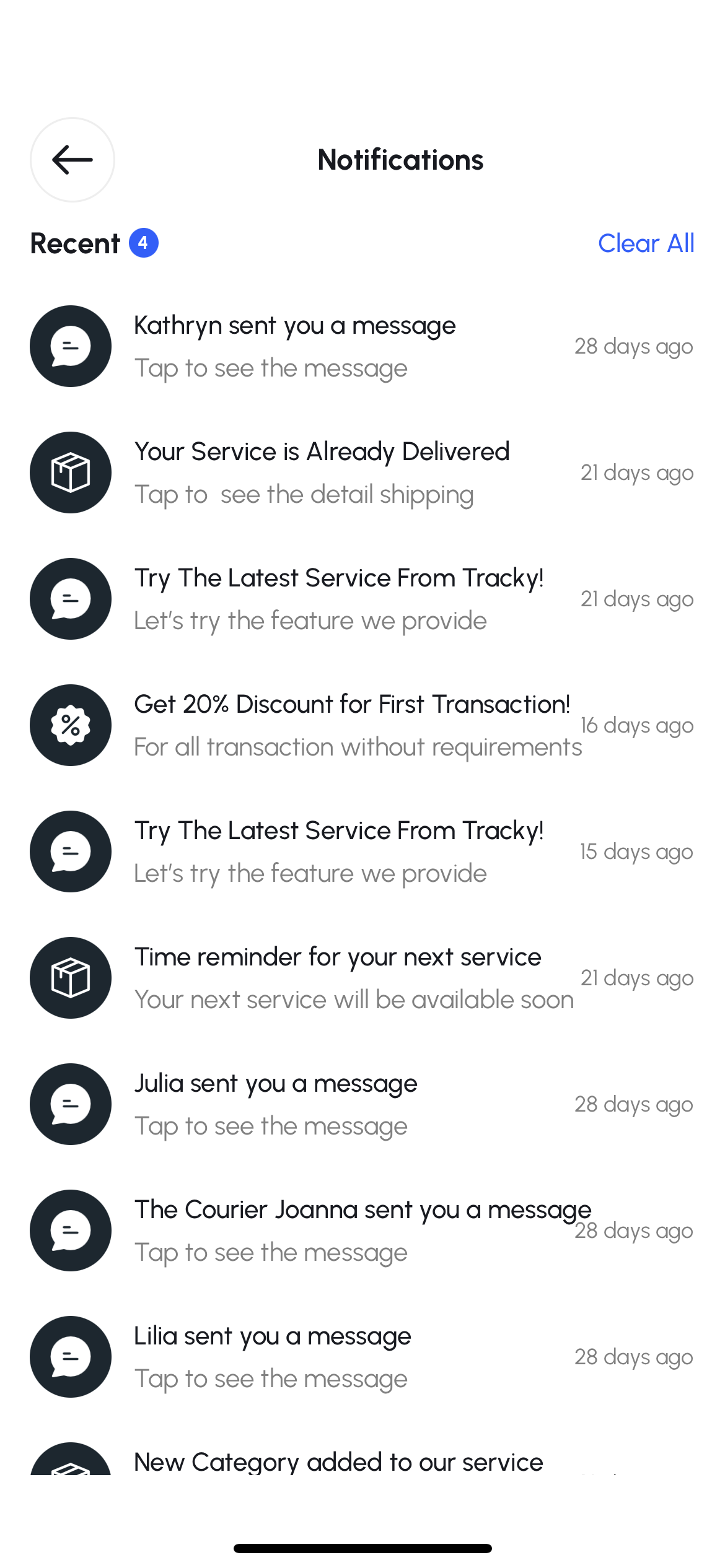Open Courier Joanna's message notification
725x1568 pixels.
(362, 1230)
